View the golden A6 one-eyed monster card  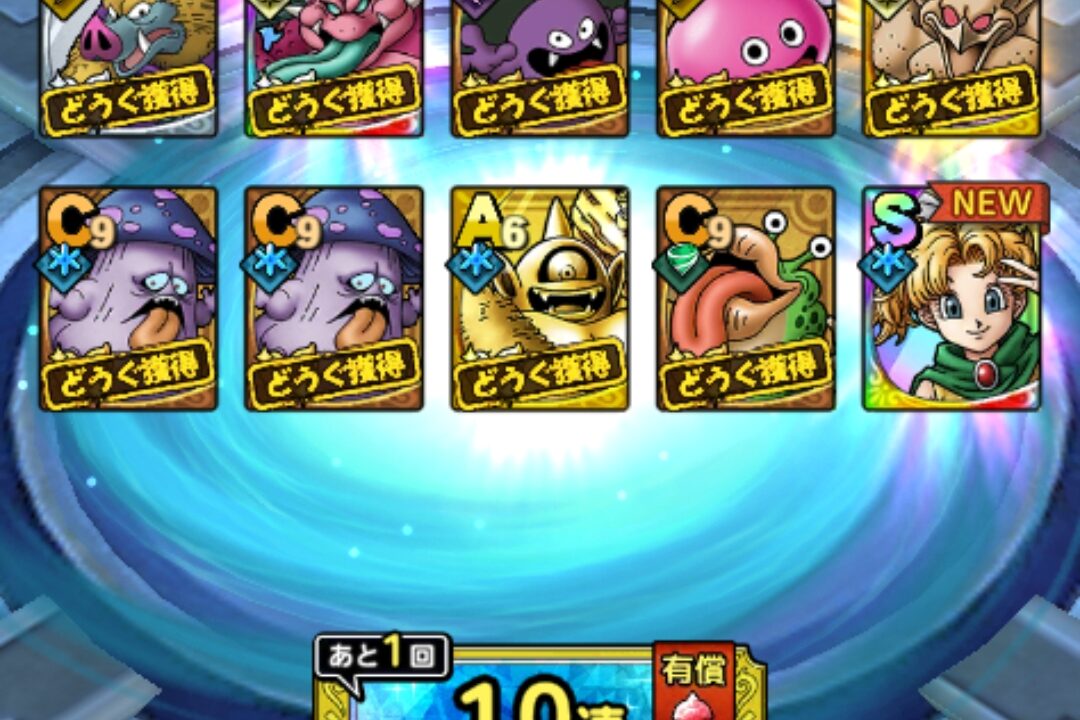point(540,298)
